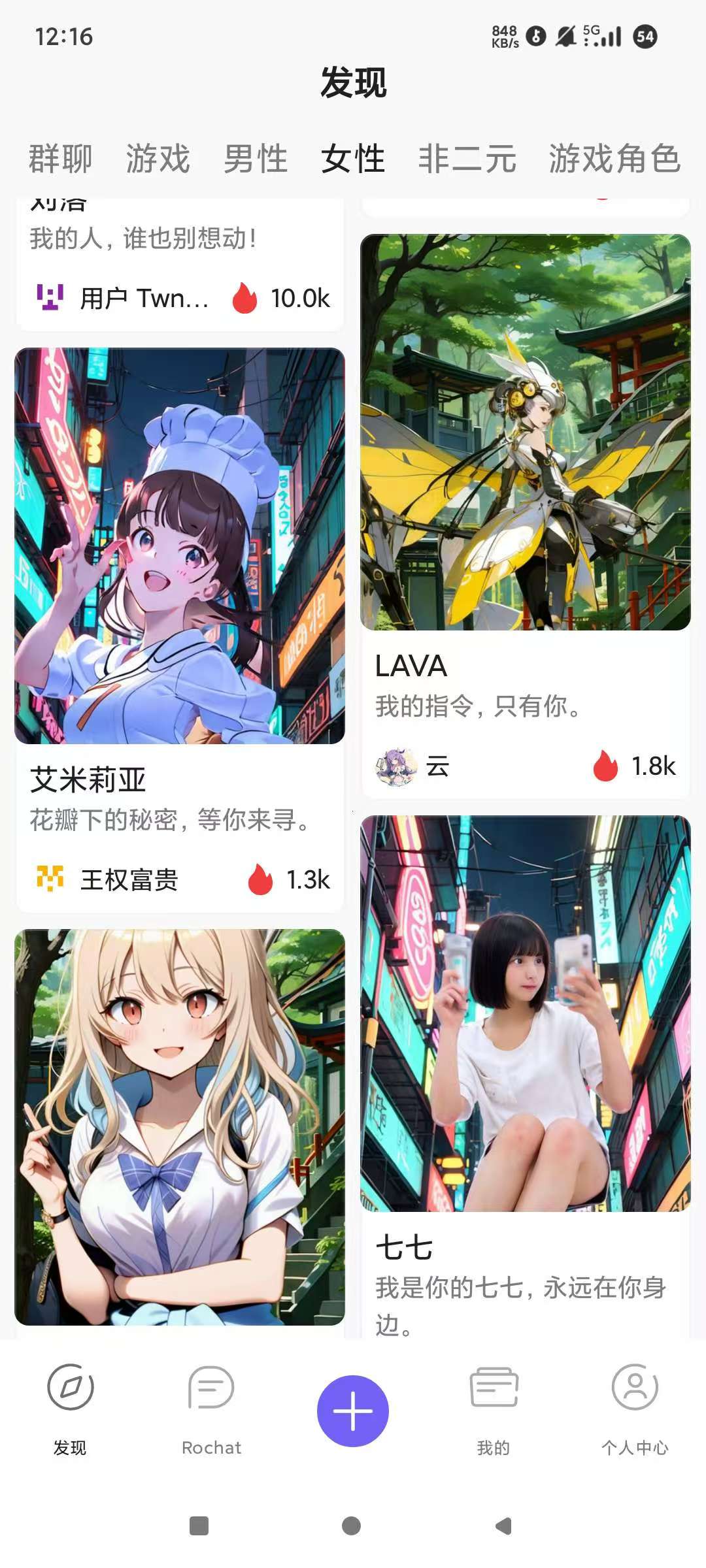This screenshot has width=706, height=1568.
Task: Switch to the 群聊 category tab
Action: tap(61, 159)
